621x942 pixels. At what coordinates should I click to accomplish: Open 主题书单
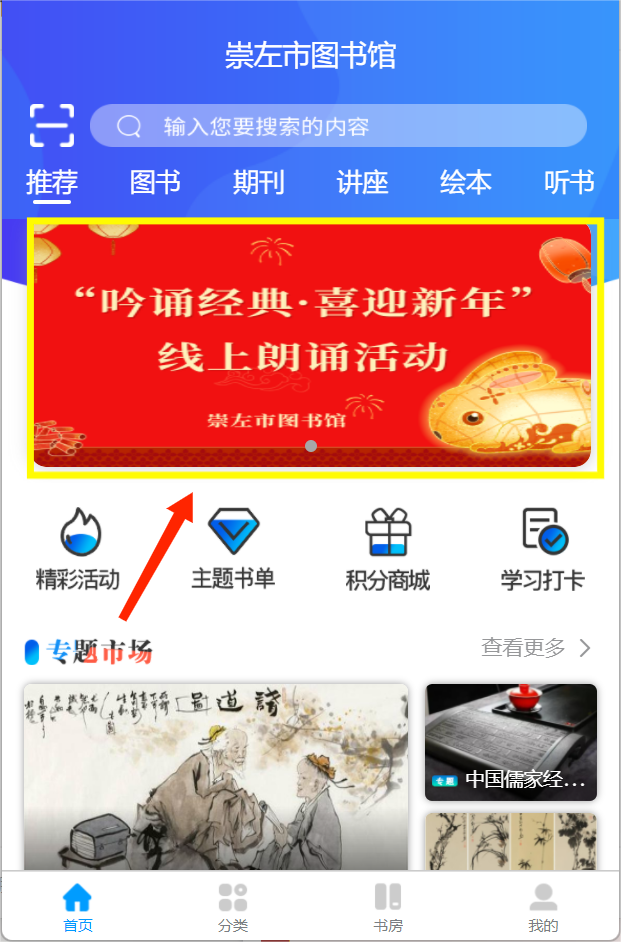[233, 549]
